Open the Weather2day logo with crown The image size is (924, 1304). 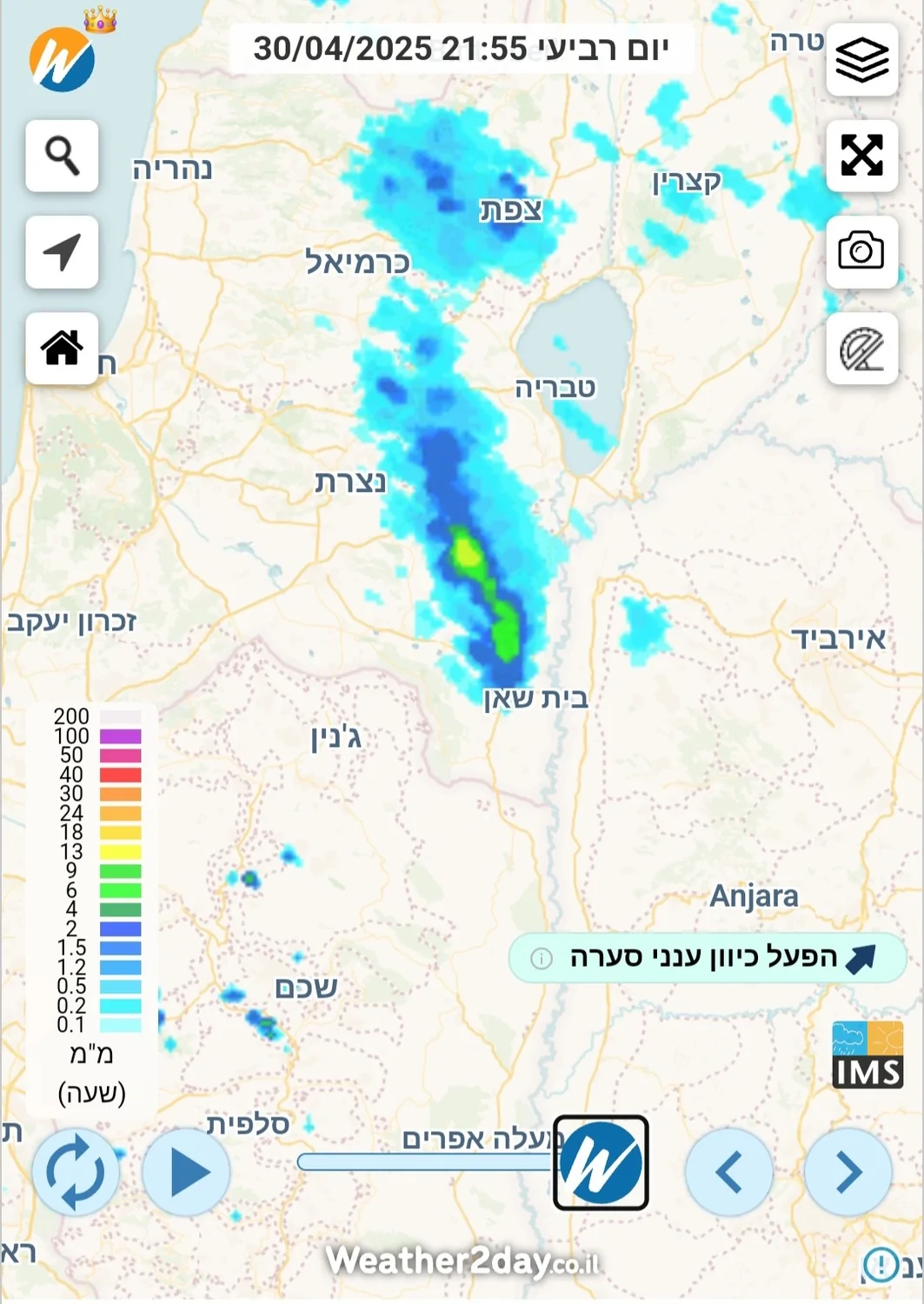(x=63, y=59)
